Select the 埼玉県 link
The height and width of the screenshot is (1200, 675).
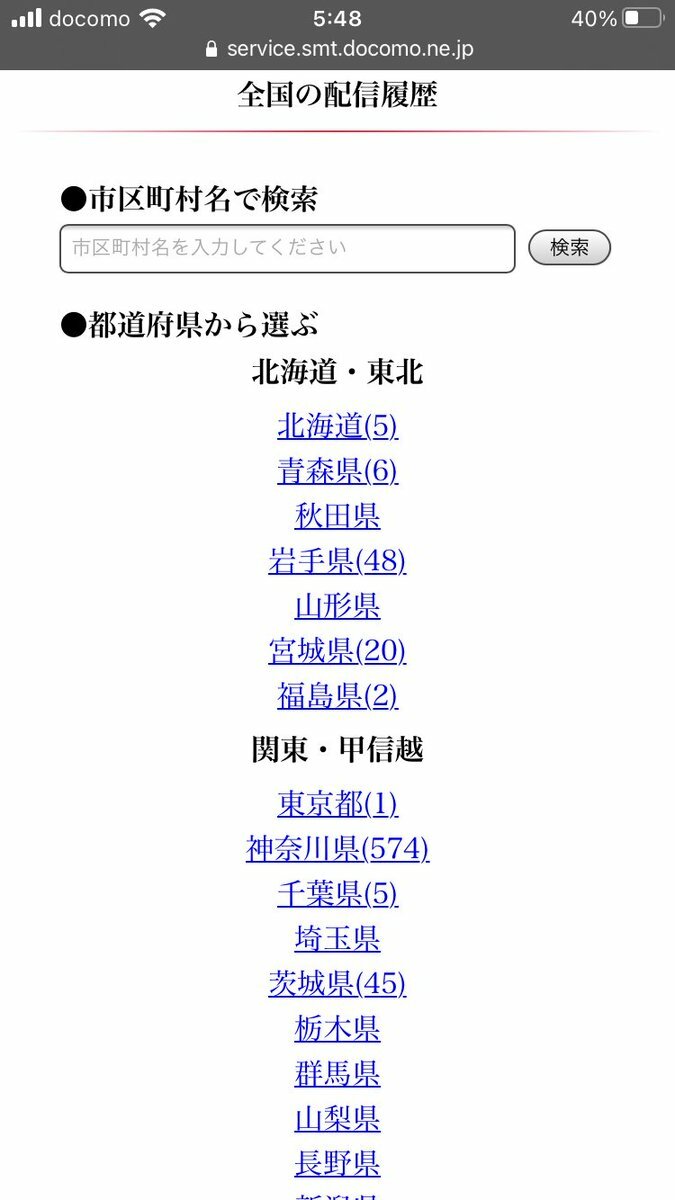point(337,939)
